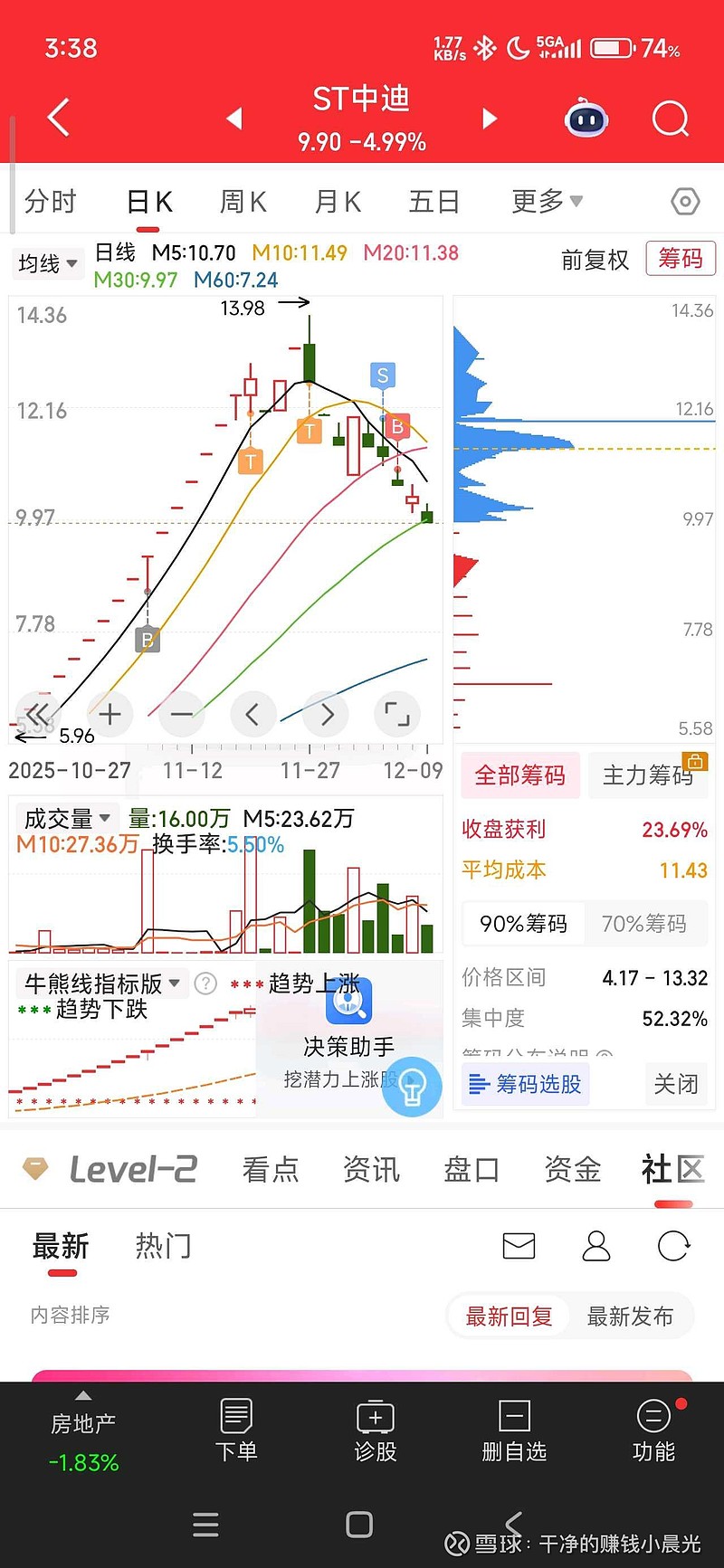
Task: Switch to the 周K chart tab
Action: 243,202
